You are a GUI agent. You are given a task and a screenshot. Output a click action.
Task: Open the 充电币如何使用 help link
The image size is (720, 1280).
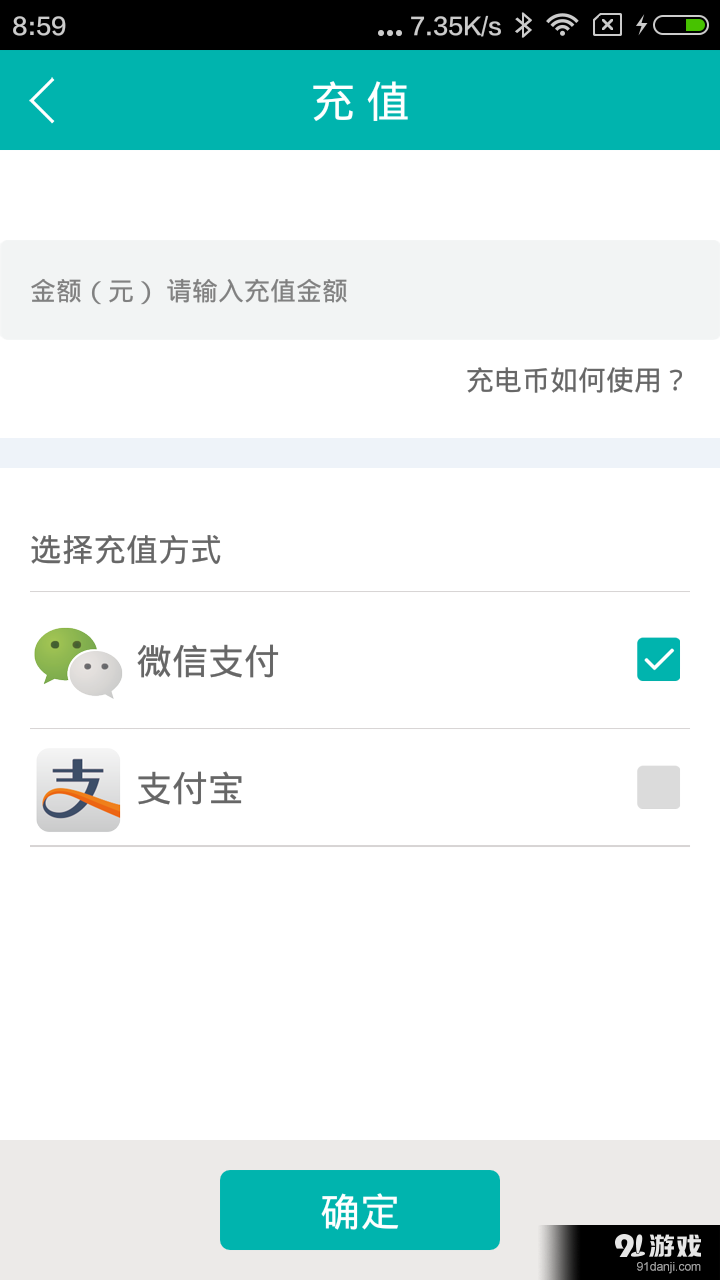tap(574, 381)
